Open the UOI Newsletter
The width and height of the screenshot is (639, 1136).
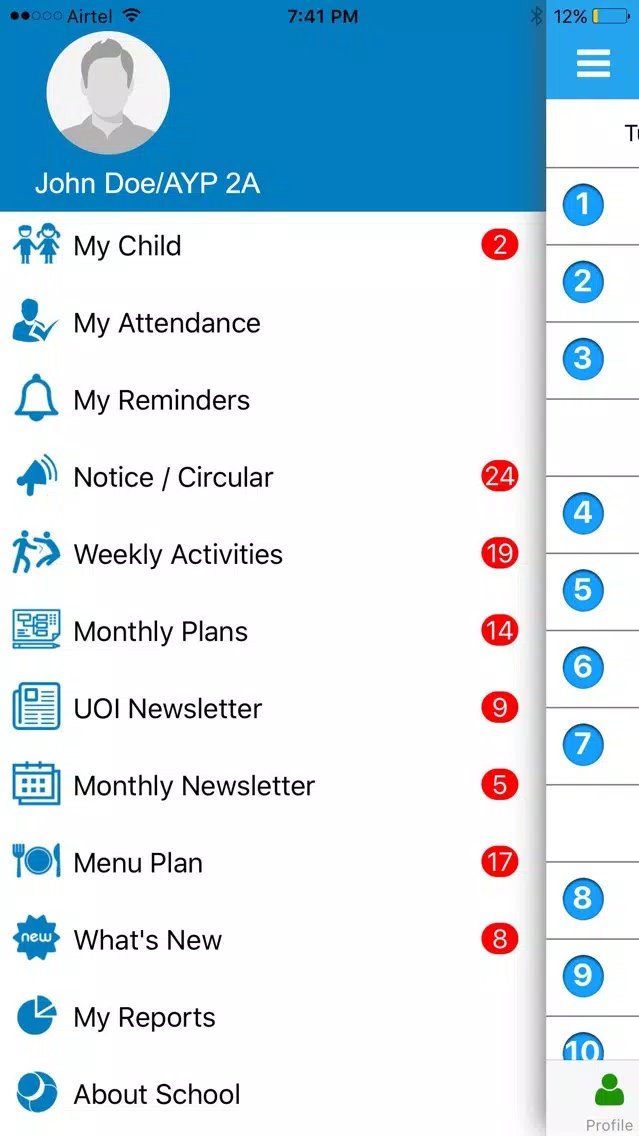272,709
